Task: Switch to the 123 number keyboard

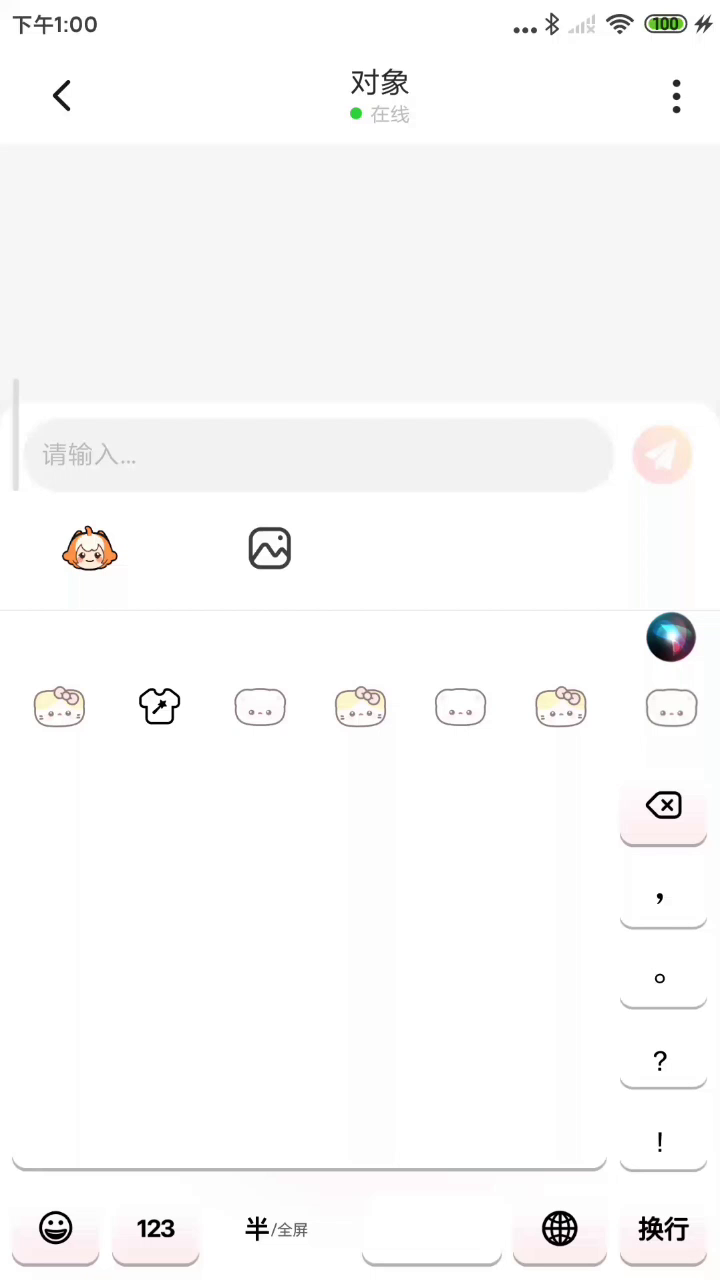Action: click(156, 1228)
